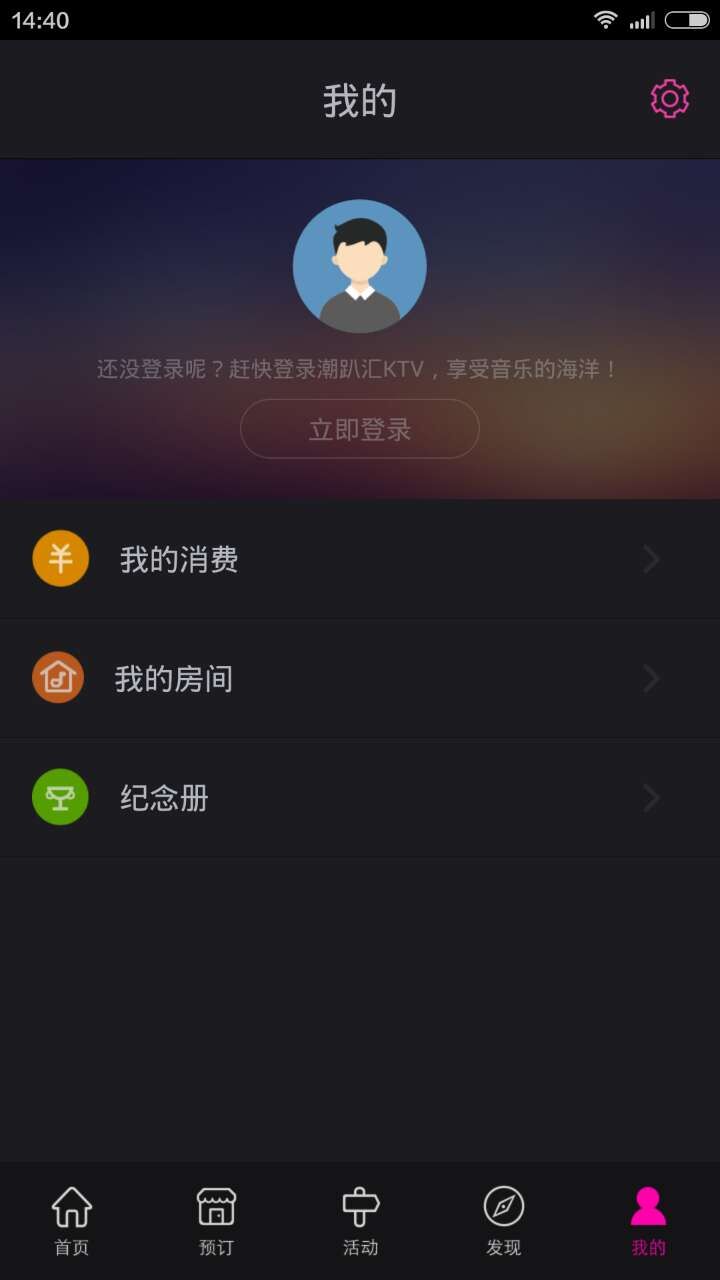
Task: Expand the 我的消费 row chevron
Action: click(x=651, y=558)
